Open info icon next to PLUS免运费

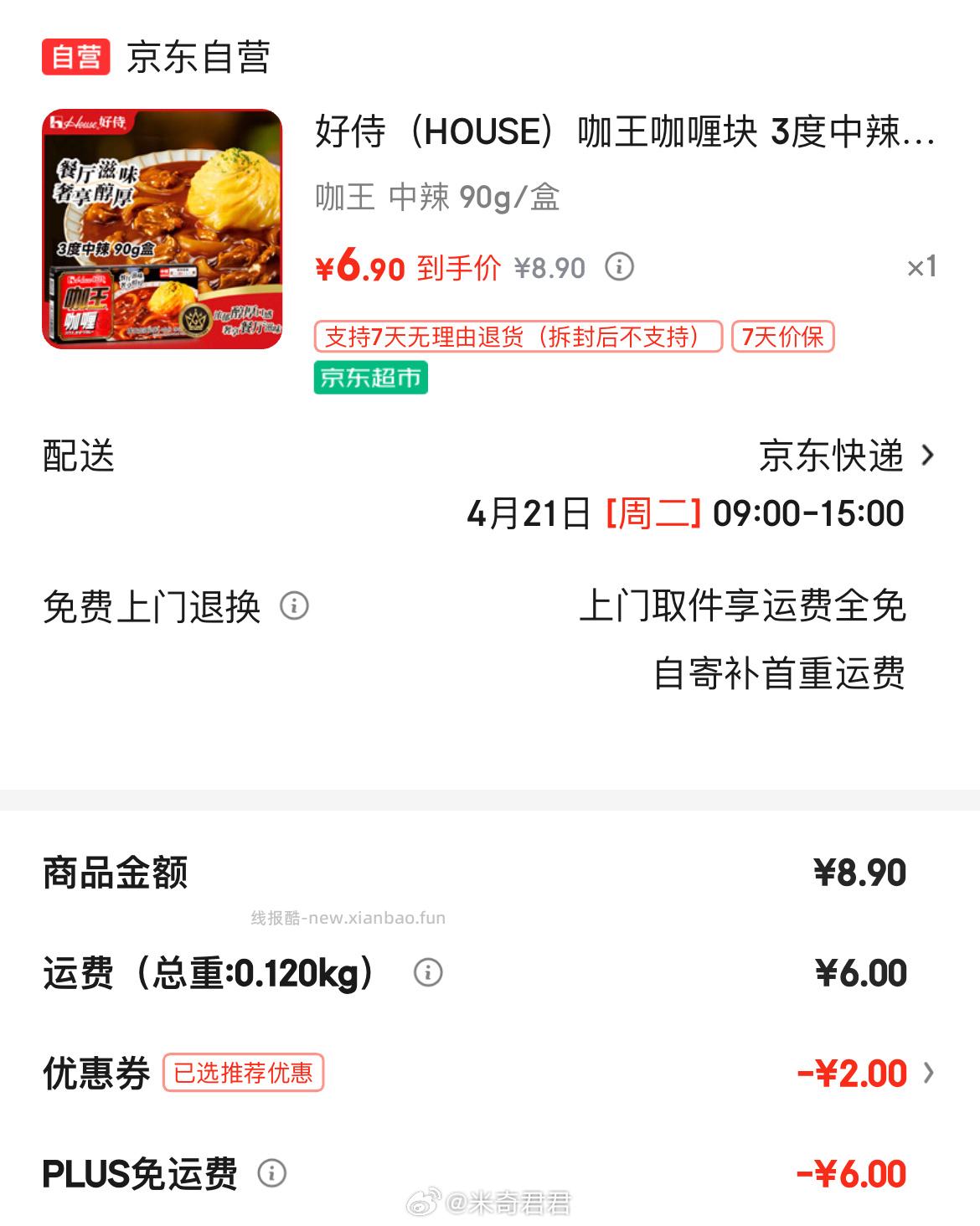point(274,1174)
